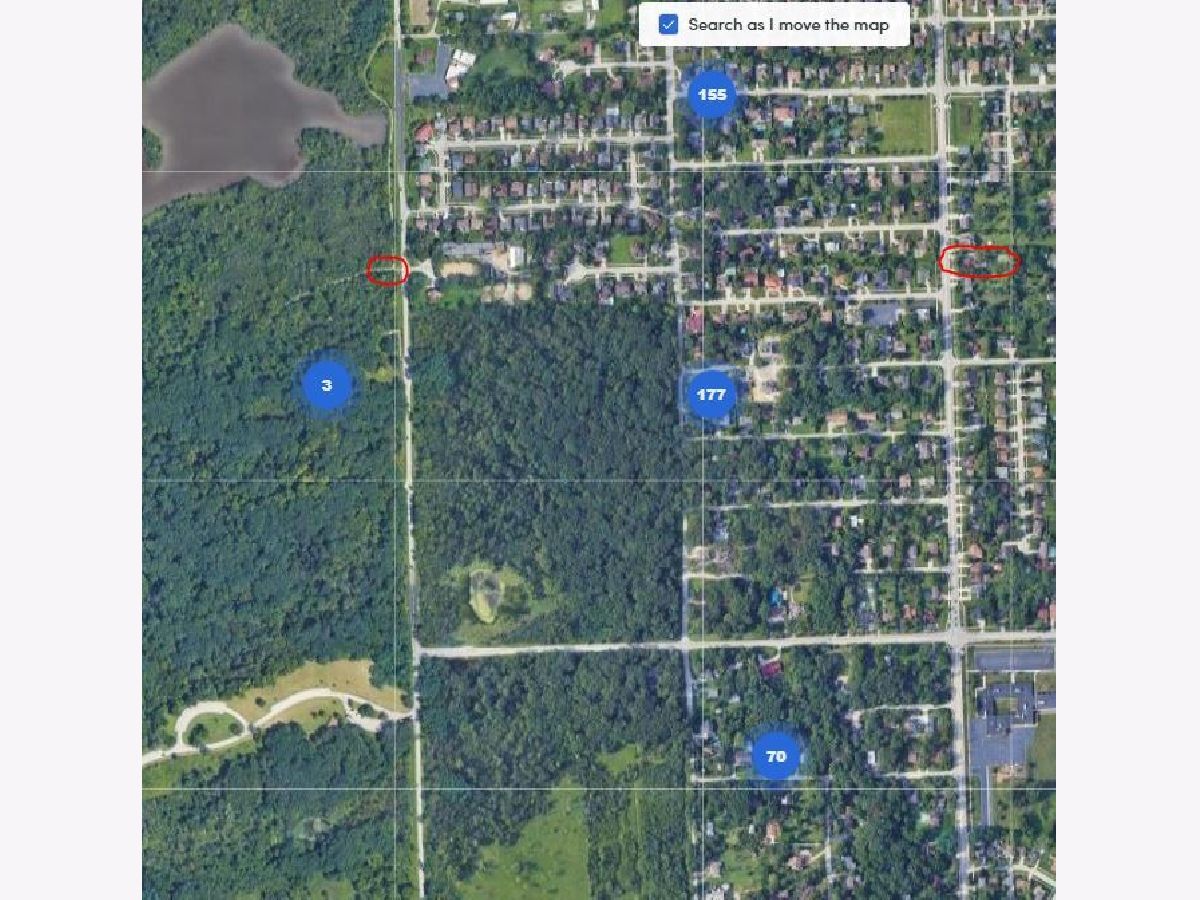Open the cluster marker labeled 177
The height and width of the screenshot is (900, 1200).
tap(711, 394)
